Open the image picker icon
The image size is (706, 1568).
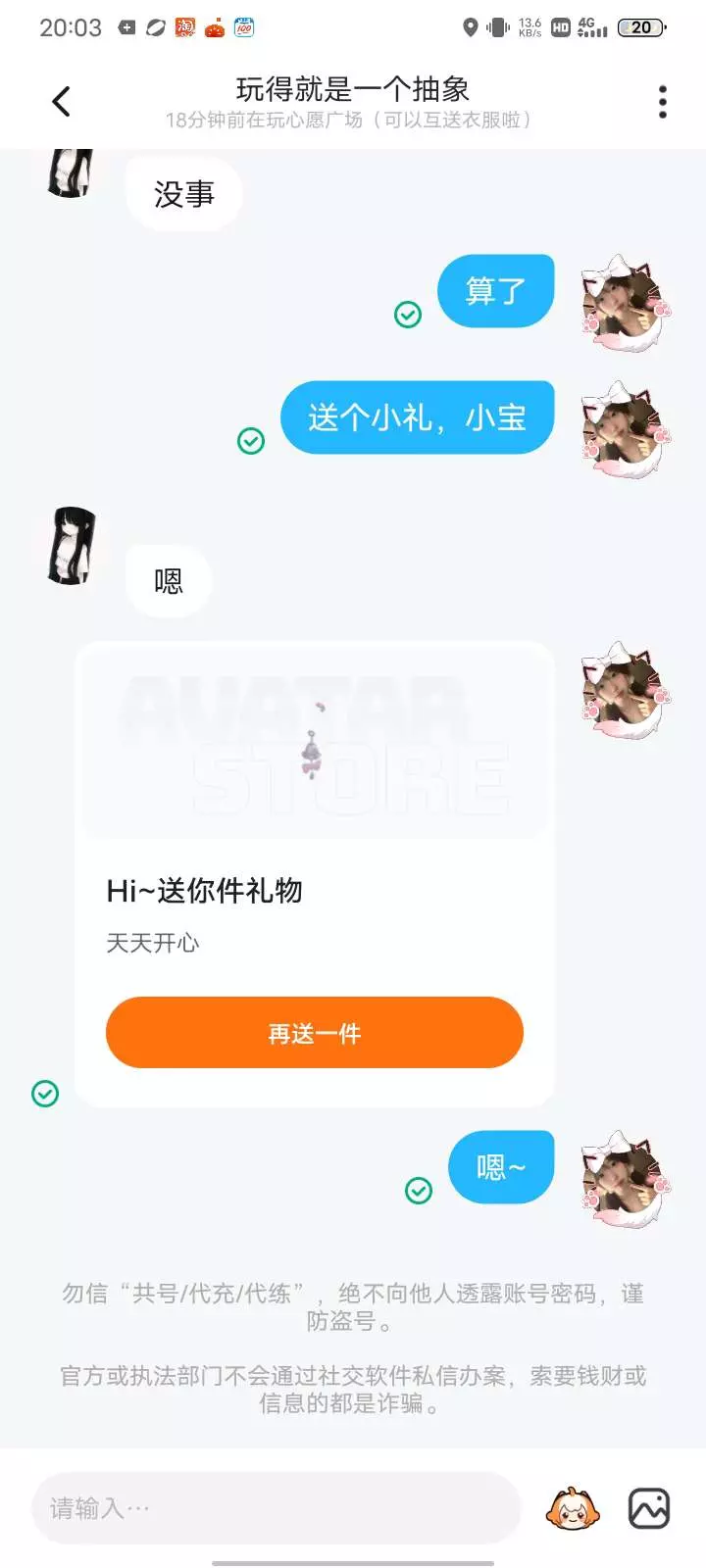click(x=649, y=1508)
